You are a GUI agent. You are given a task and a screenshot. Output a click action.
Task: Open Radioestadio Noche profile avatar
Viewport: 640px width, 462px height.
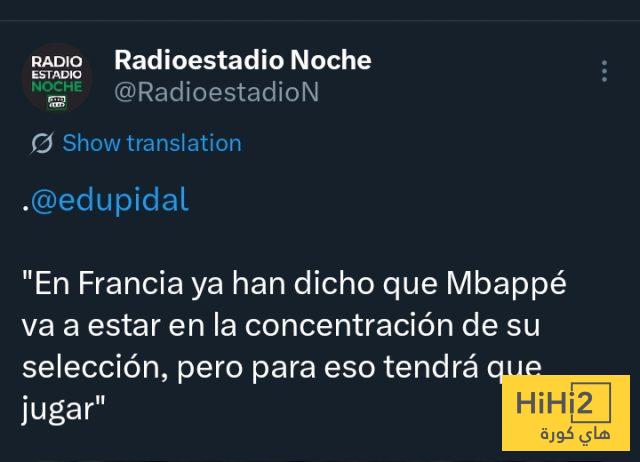pos(57,77)
